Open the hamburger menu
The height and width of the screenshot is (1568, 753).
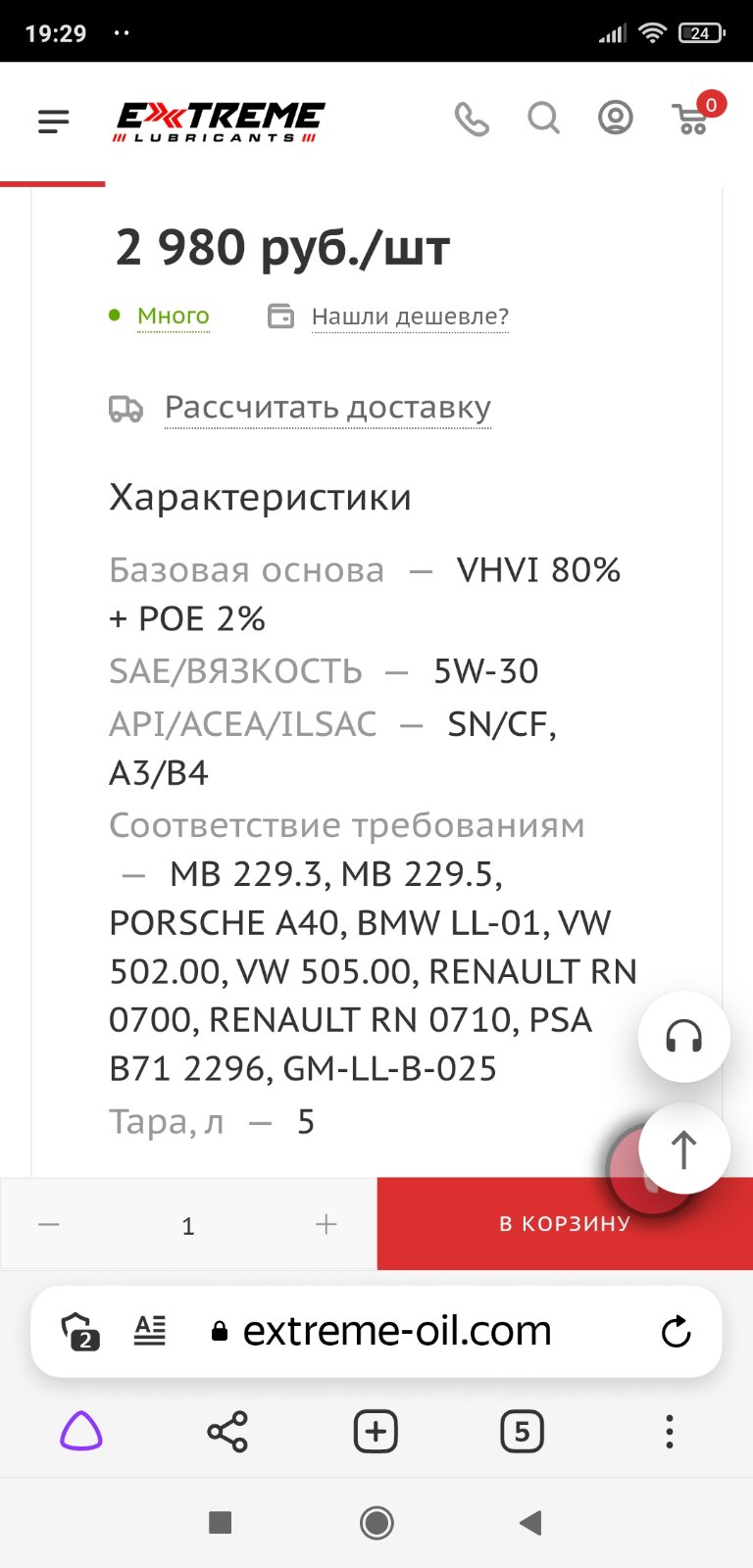pyautogui.click(x=54, y=121)
